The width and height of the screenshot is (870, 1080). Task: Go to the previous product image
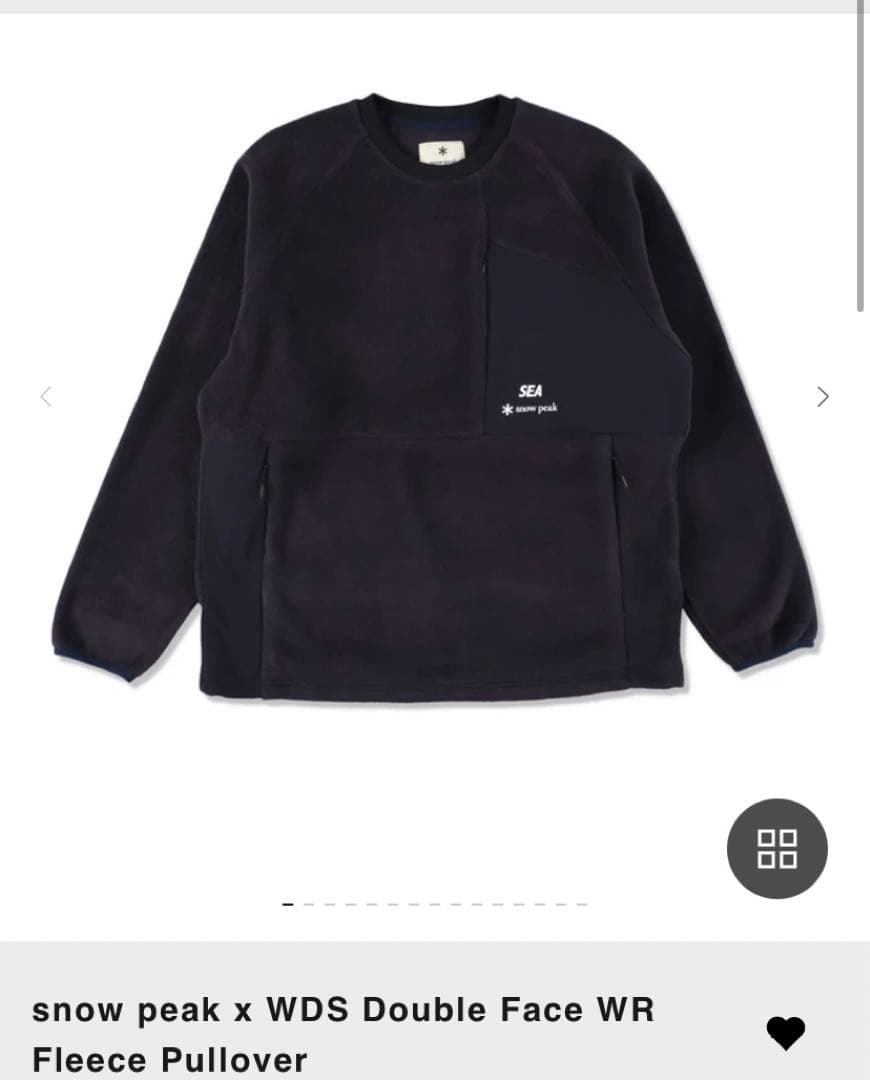[46, 397]
